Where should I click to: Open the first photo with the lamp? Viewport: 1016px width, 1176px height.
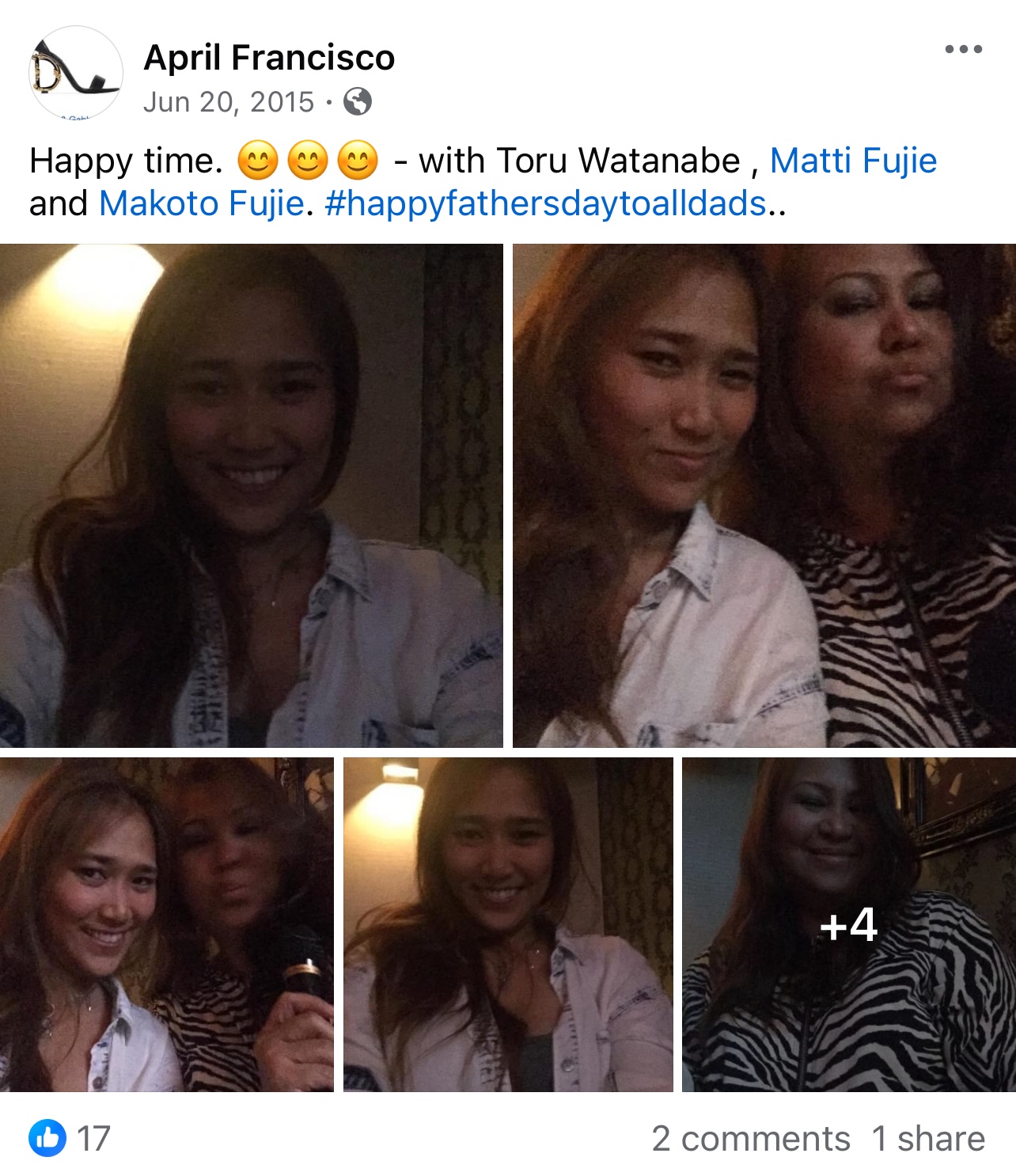[x=251, y=495]
